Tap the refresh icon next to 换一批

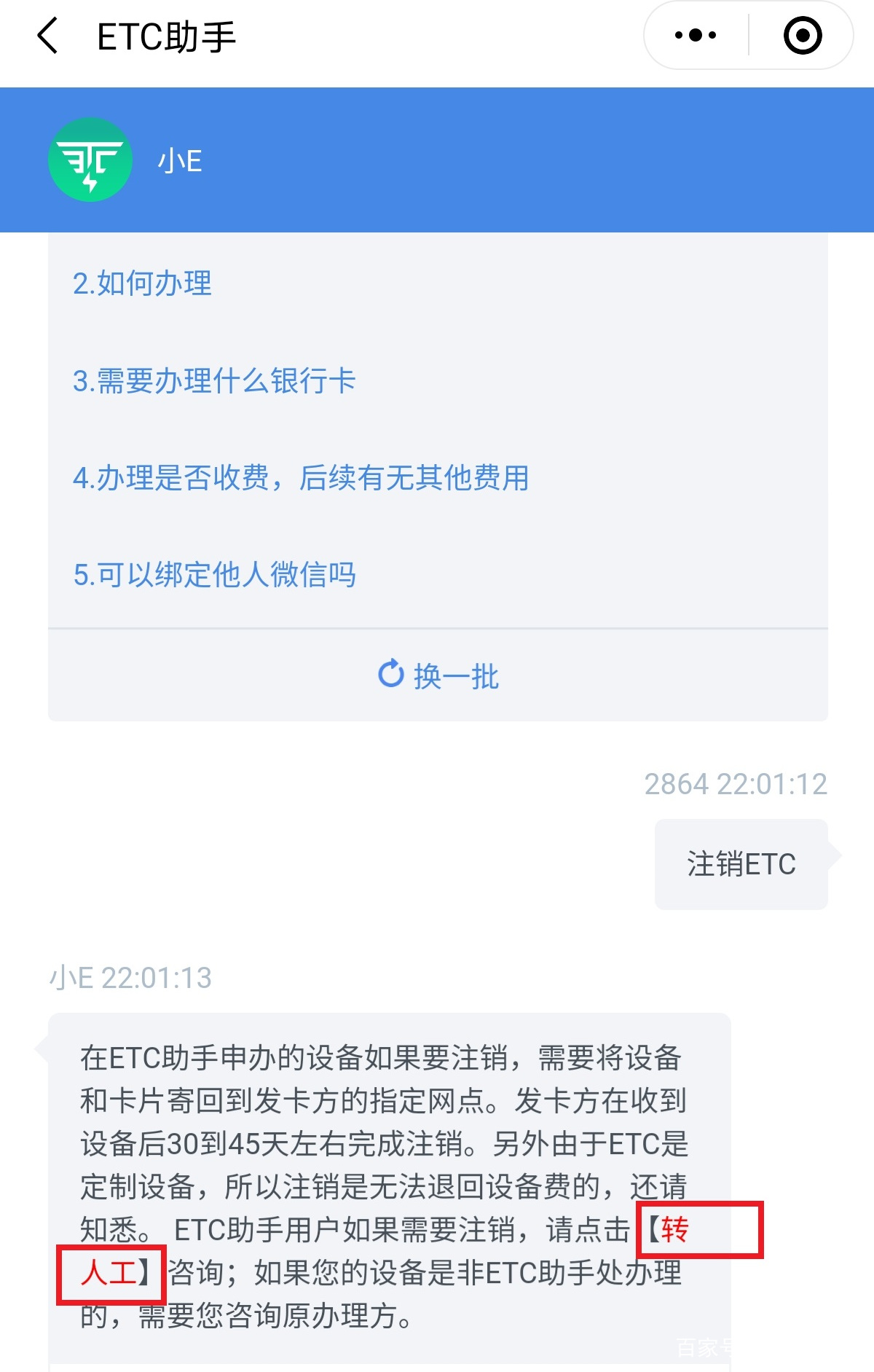[392, 674]
